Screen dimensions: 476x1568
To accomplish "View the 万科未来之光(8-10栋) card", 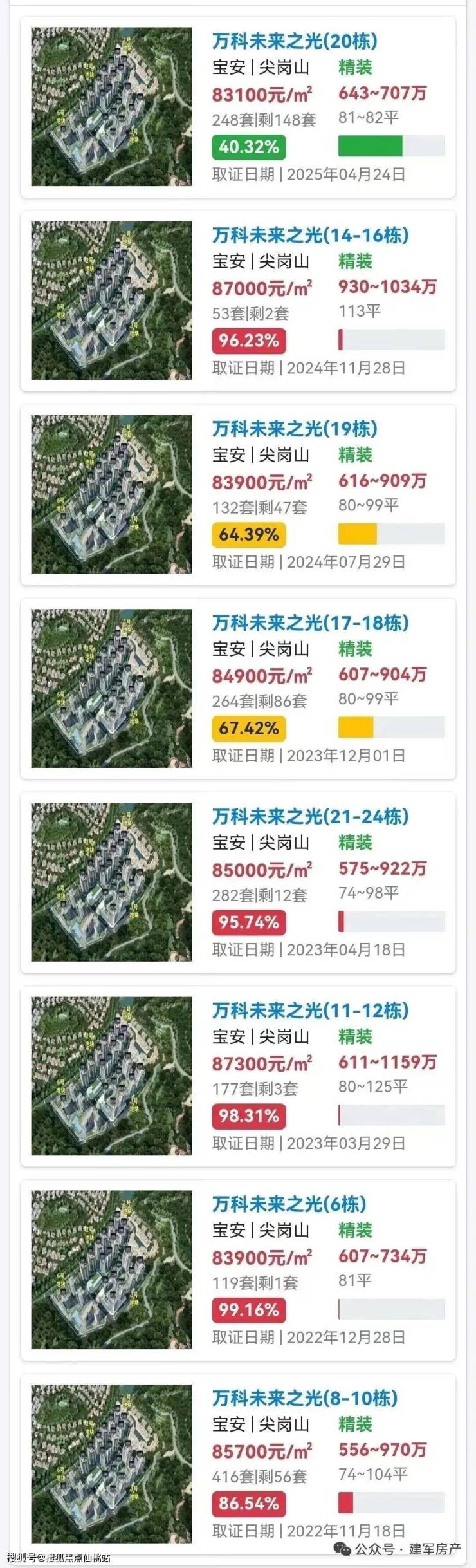I will pos(238,1463).
